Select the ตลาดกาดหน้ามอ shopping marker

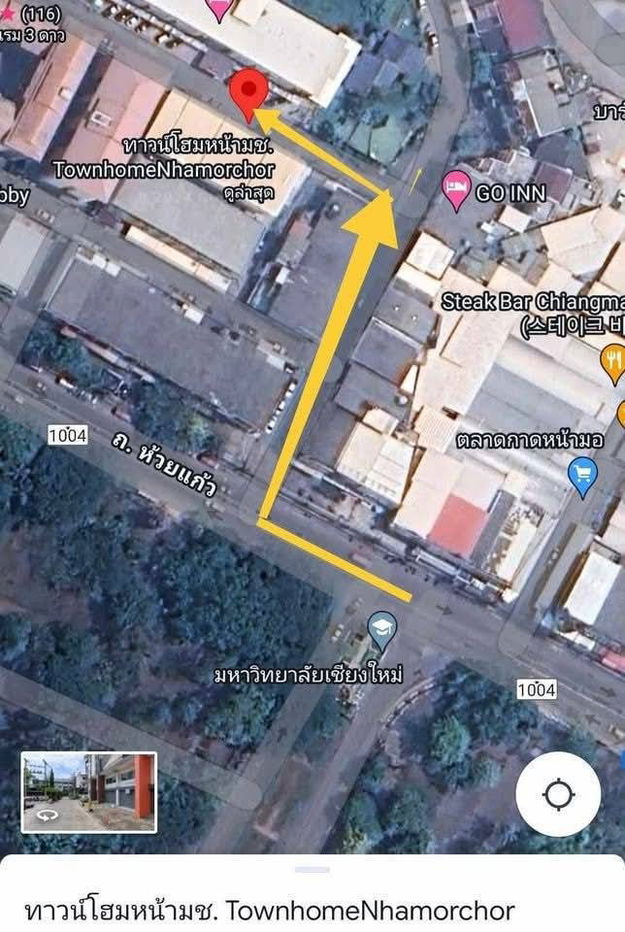click(x=582, y=474)
